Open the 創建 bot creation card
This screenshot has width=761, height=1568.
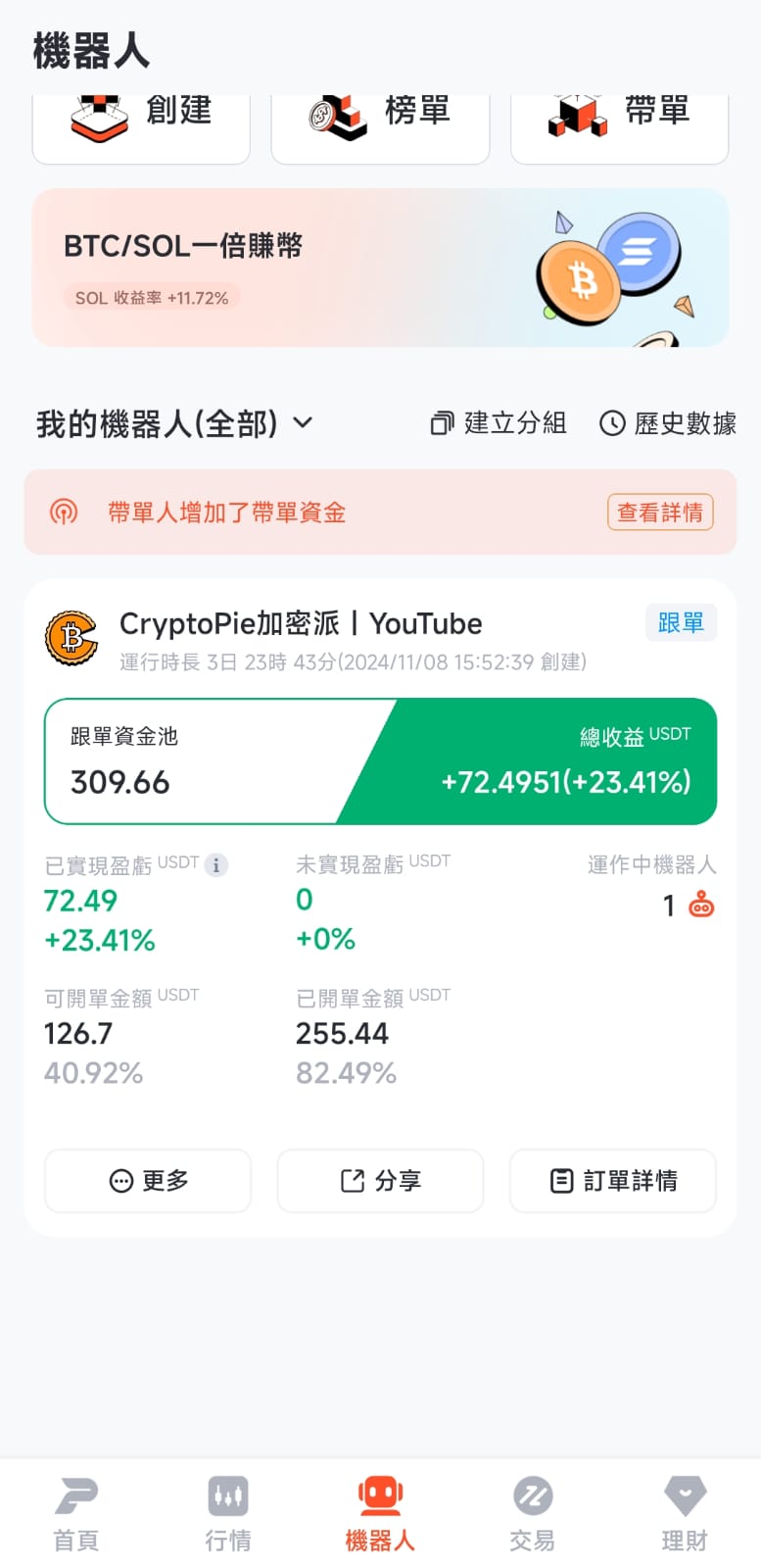pyautogui.click(x=141, y=124)
